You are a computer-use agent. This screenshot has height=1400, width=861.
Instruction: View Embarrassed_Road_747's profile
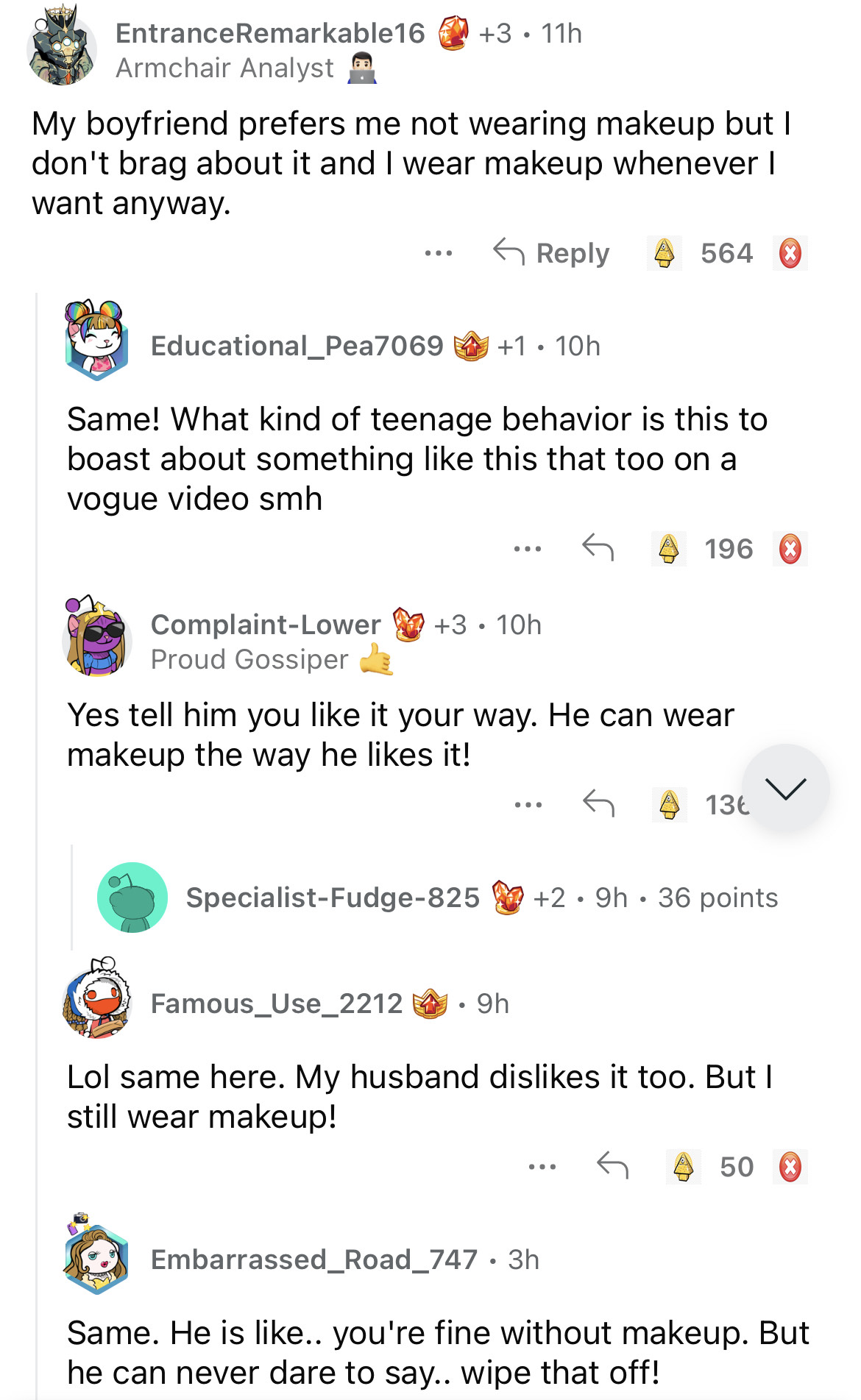[313, 1259]
